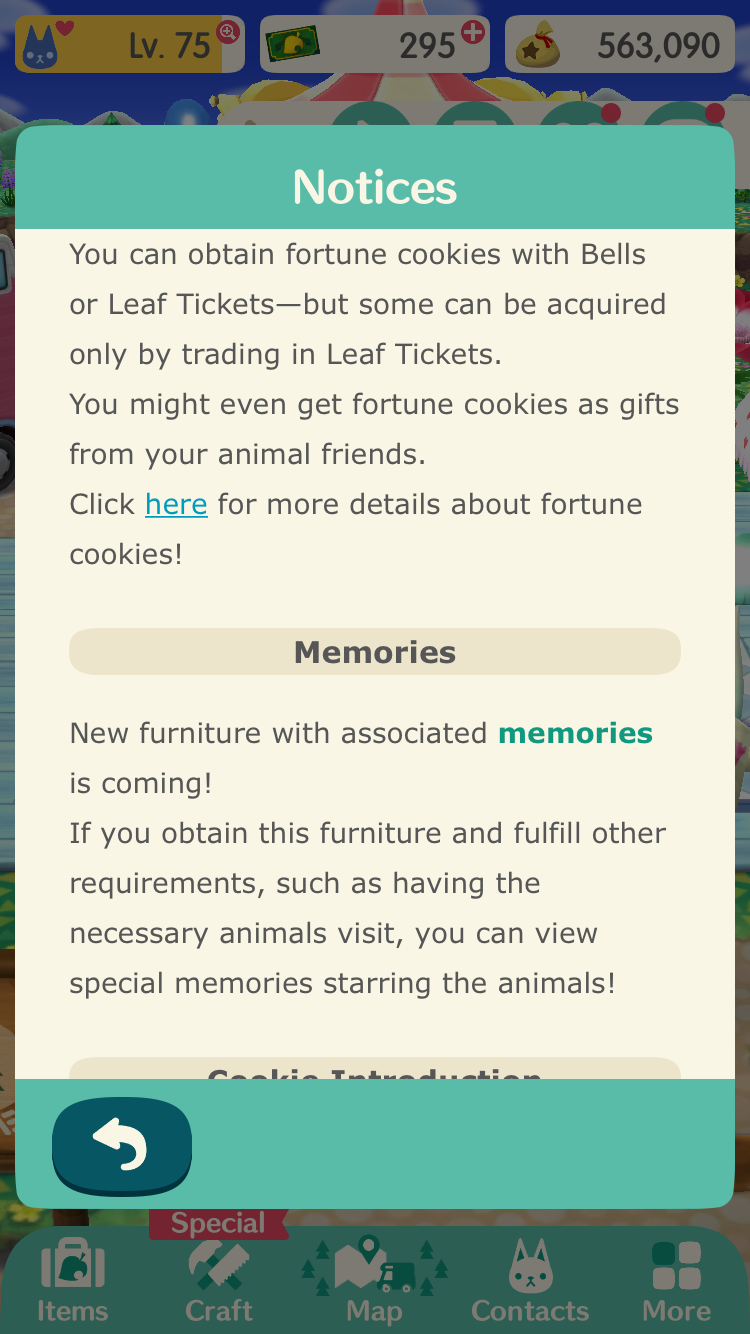Switch to the Craft tab
The width and height of the screenshot is (750, 1334).
click(219, 1281)
